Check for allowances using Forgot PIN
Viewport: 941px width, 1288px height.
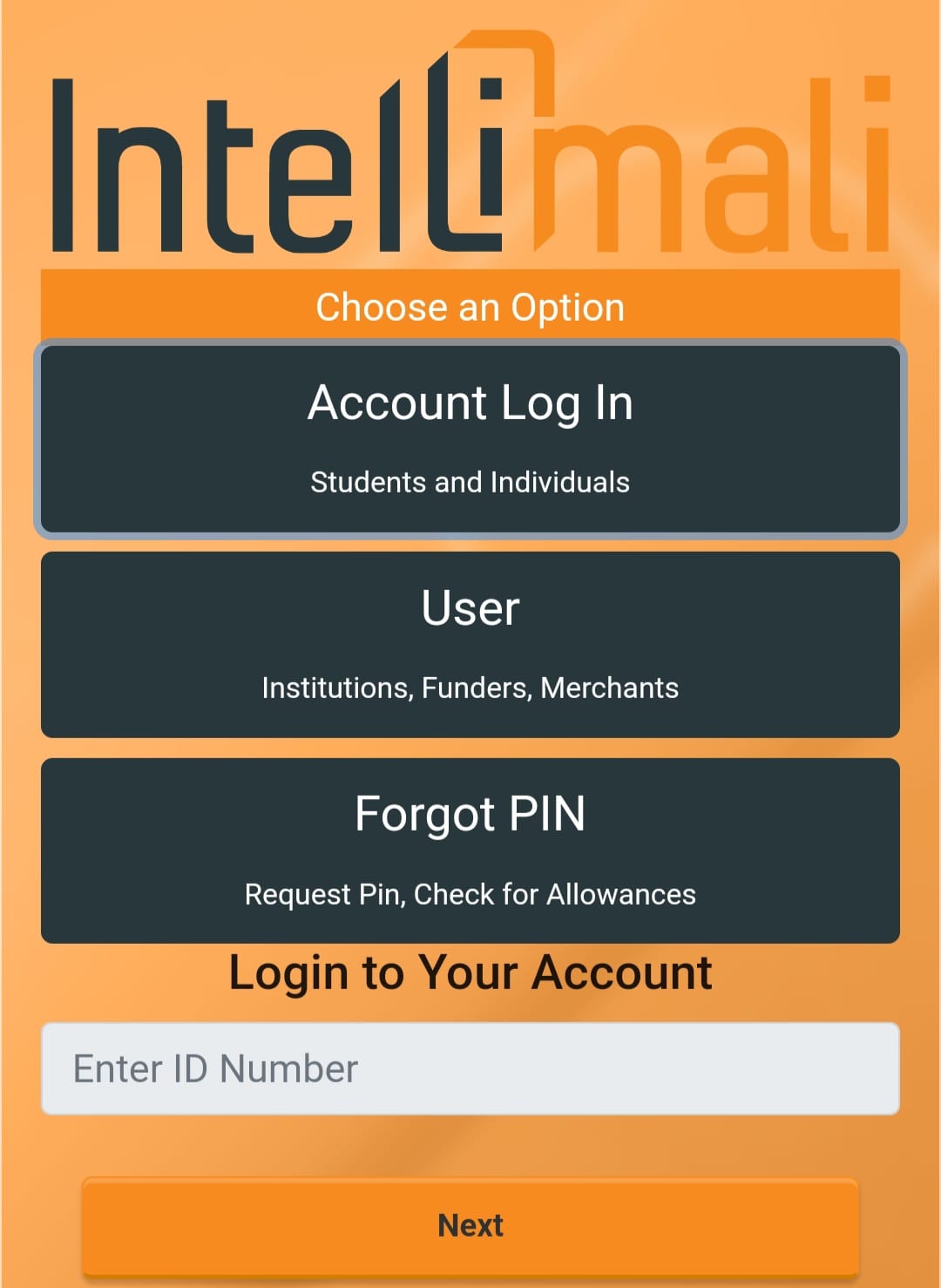[x=470, y=850]
